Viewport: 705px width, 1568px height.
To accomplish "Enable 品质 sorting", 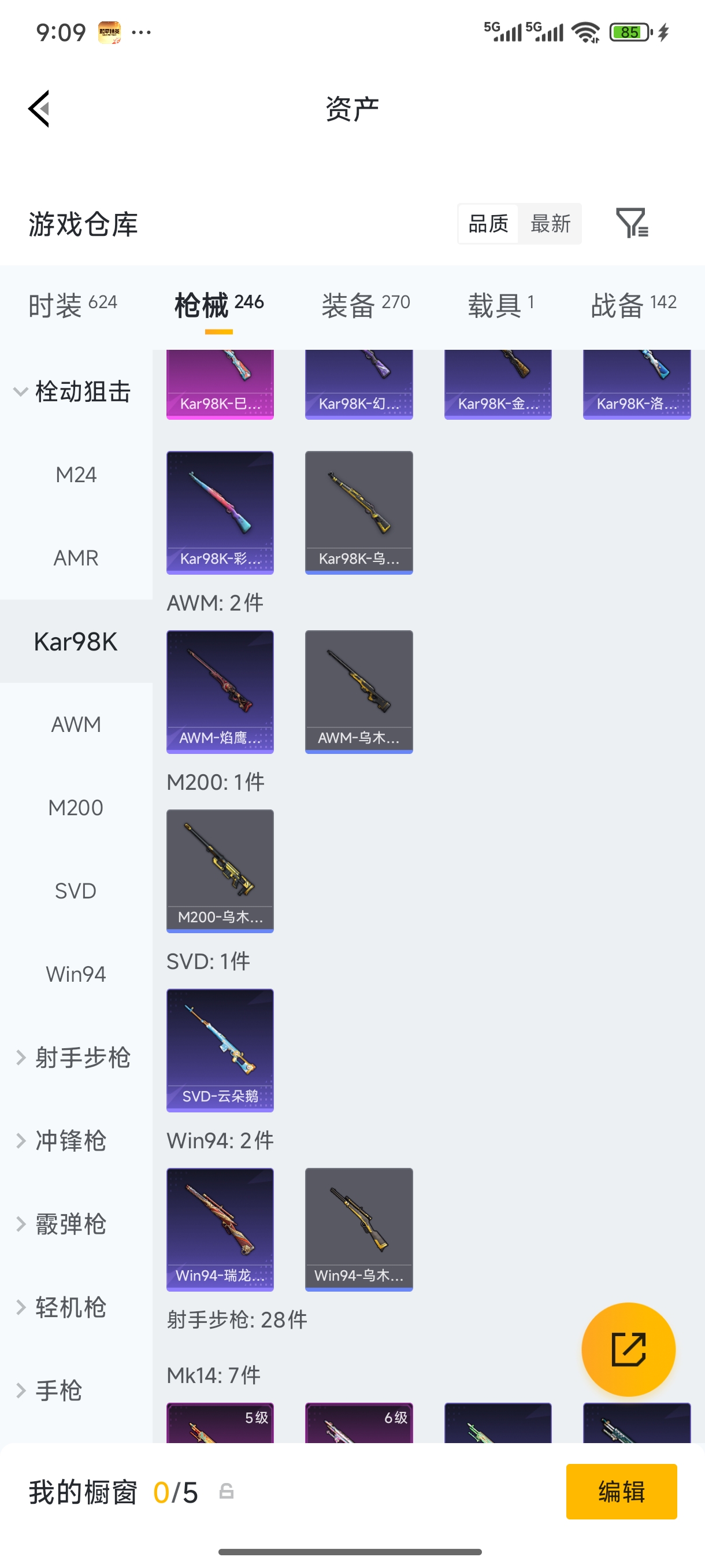I will point(488,223).
